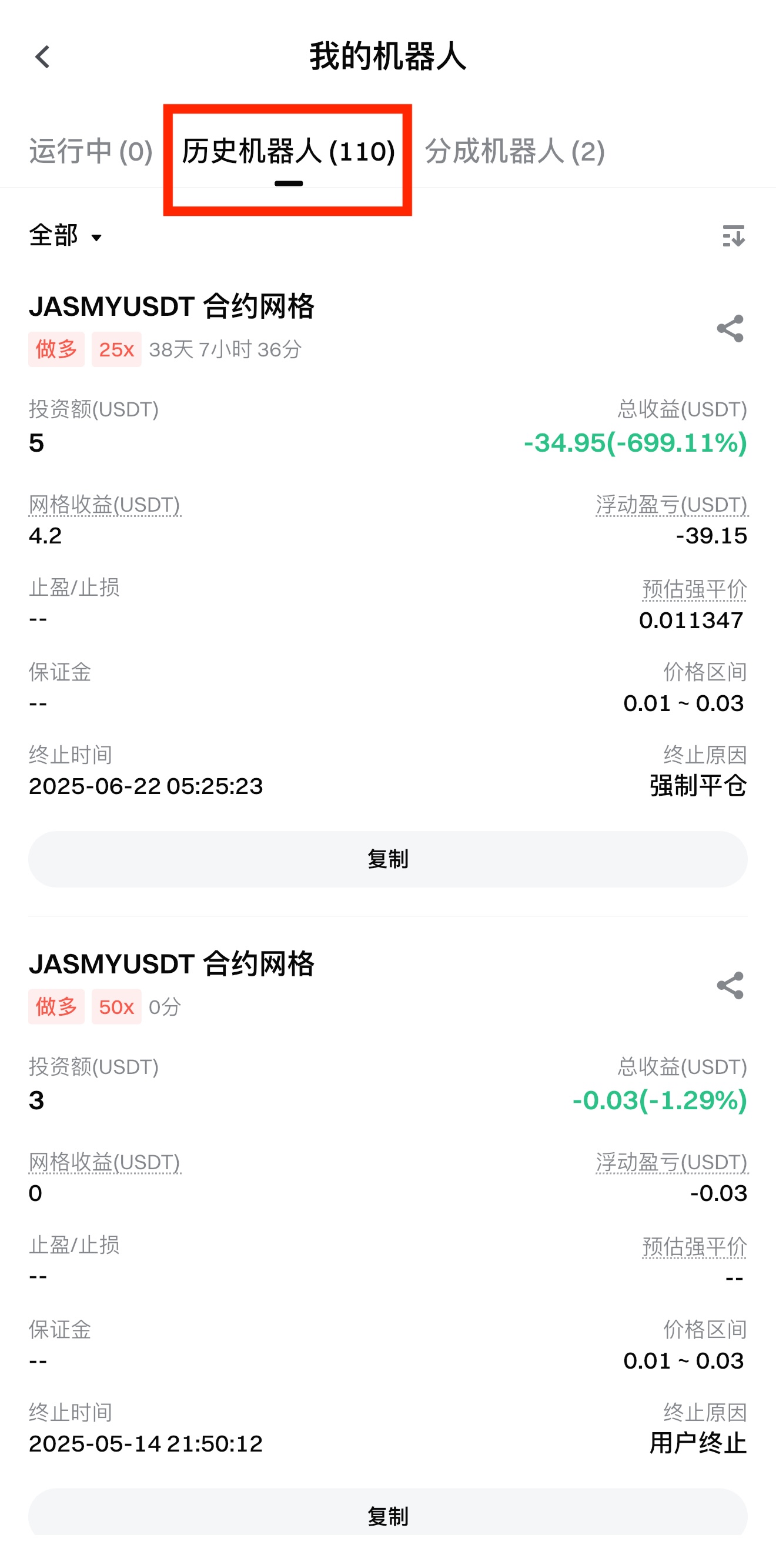Tap 复制 under the 强制平仓 bot
776x1568 pixels.
click(387, 859)
